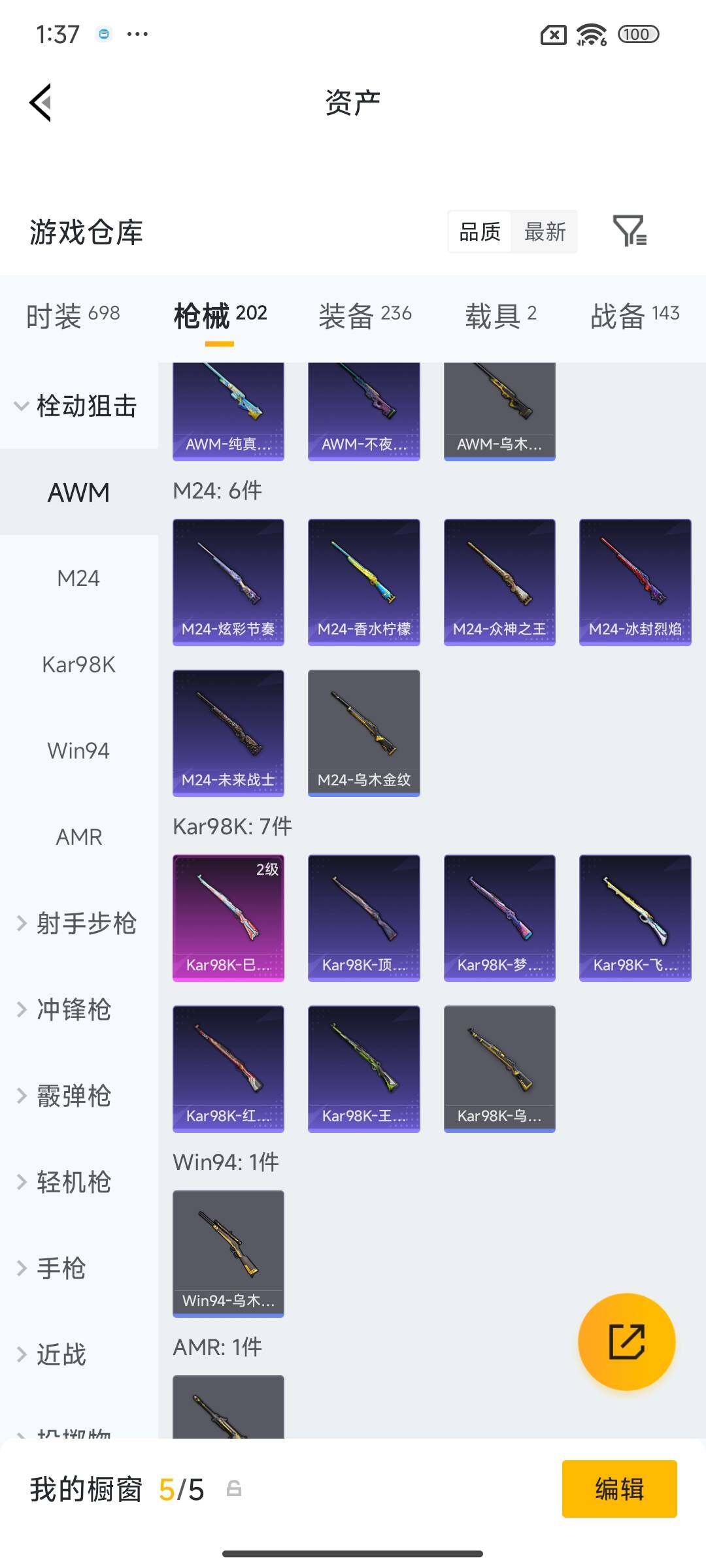Image resolution: width=706 pixels, height=1568 pixels.
Task: Select Kar98K in the left sidebar
Action: [78, 664]
